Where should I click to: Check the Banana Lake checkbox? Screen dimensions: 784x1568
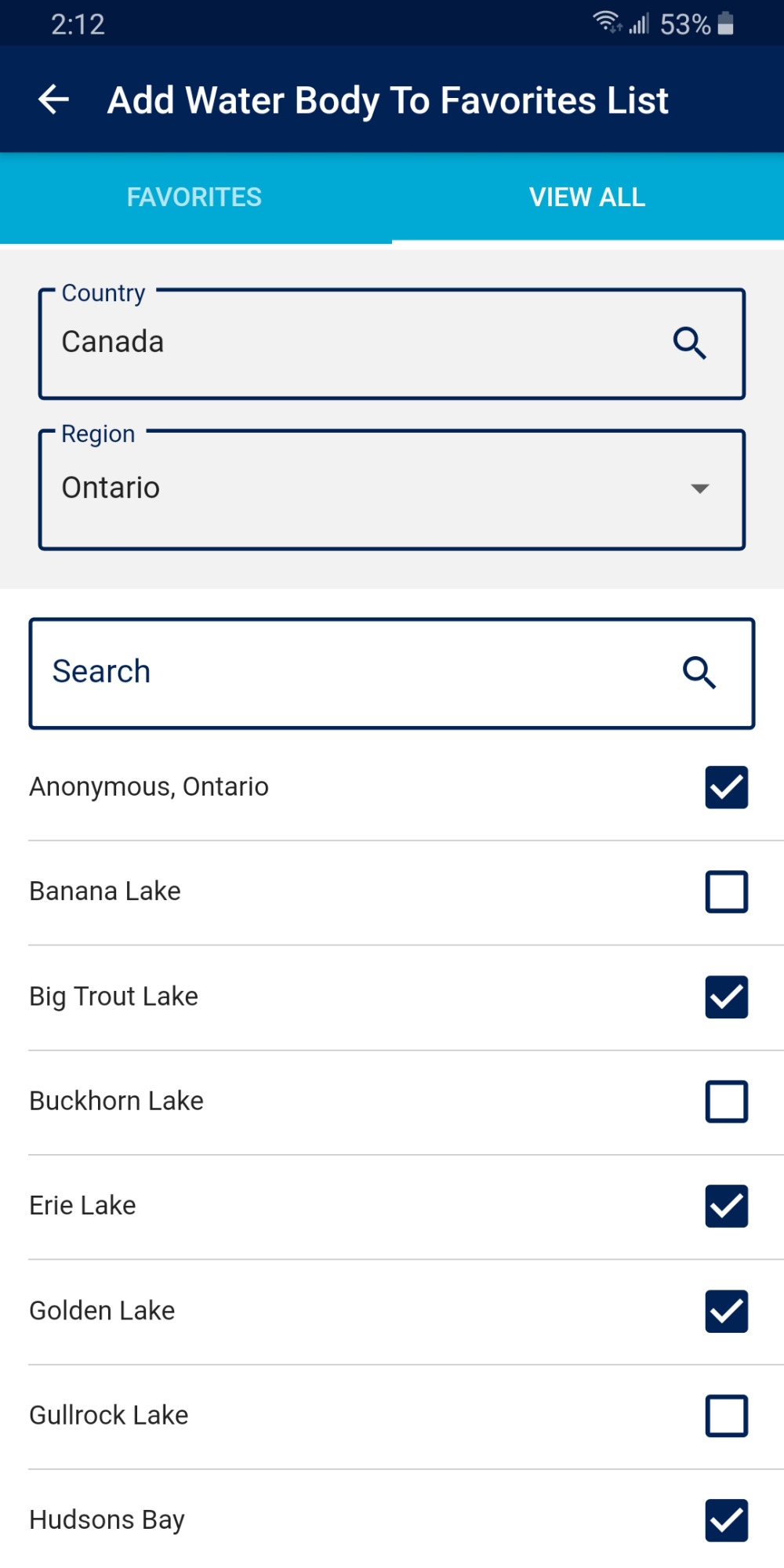(x=726, y=891)
